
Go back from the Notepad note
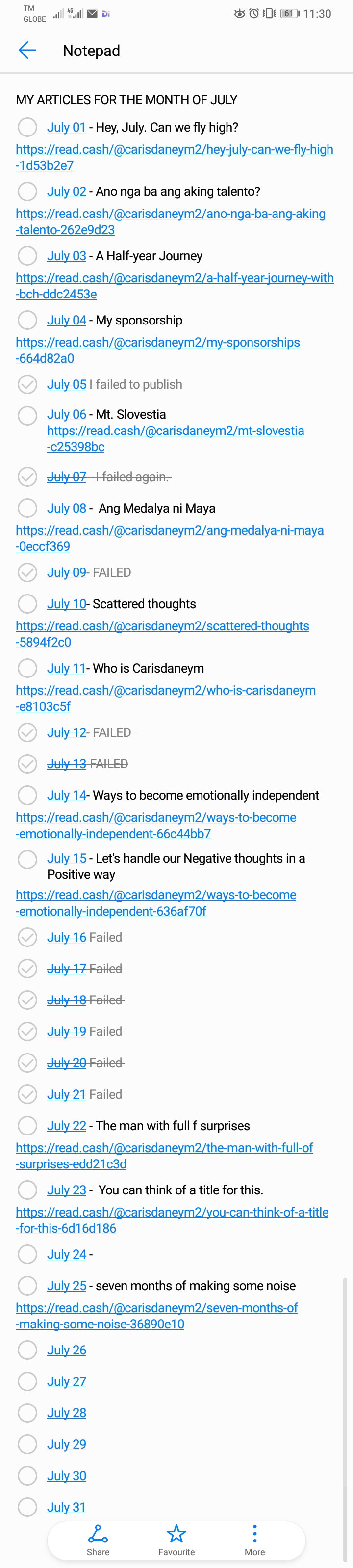pos(27,51)
